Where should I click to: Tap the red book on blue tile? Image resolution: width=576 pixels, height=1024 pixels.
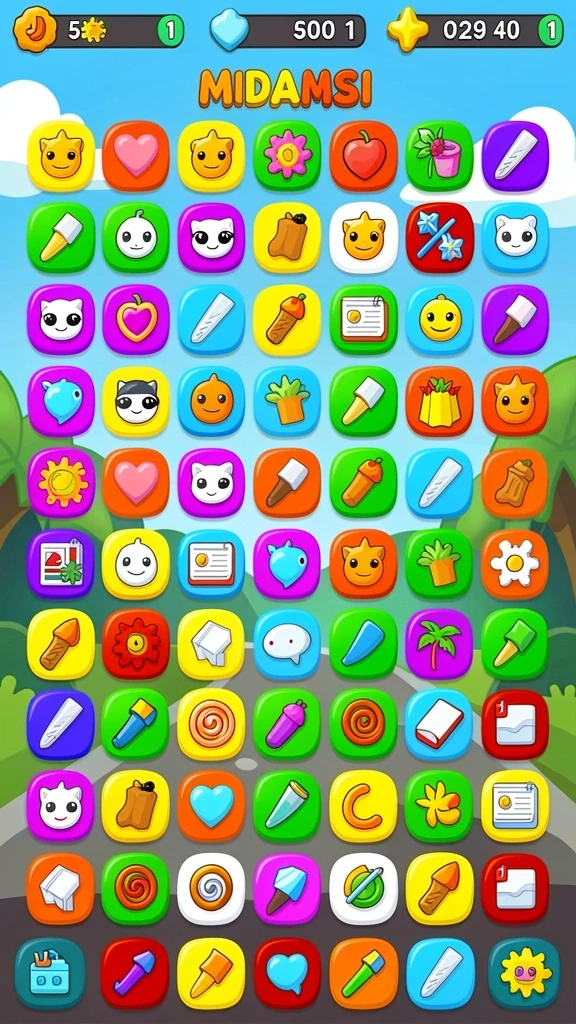pyautogui.click(x=439, y=724)
